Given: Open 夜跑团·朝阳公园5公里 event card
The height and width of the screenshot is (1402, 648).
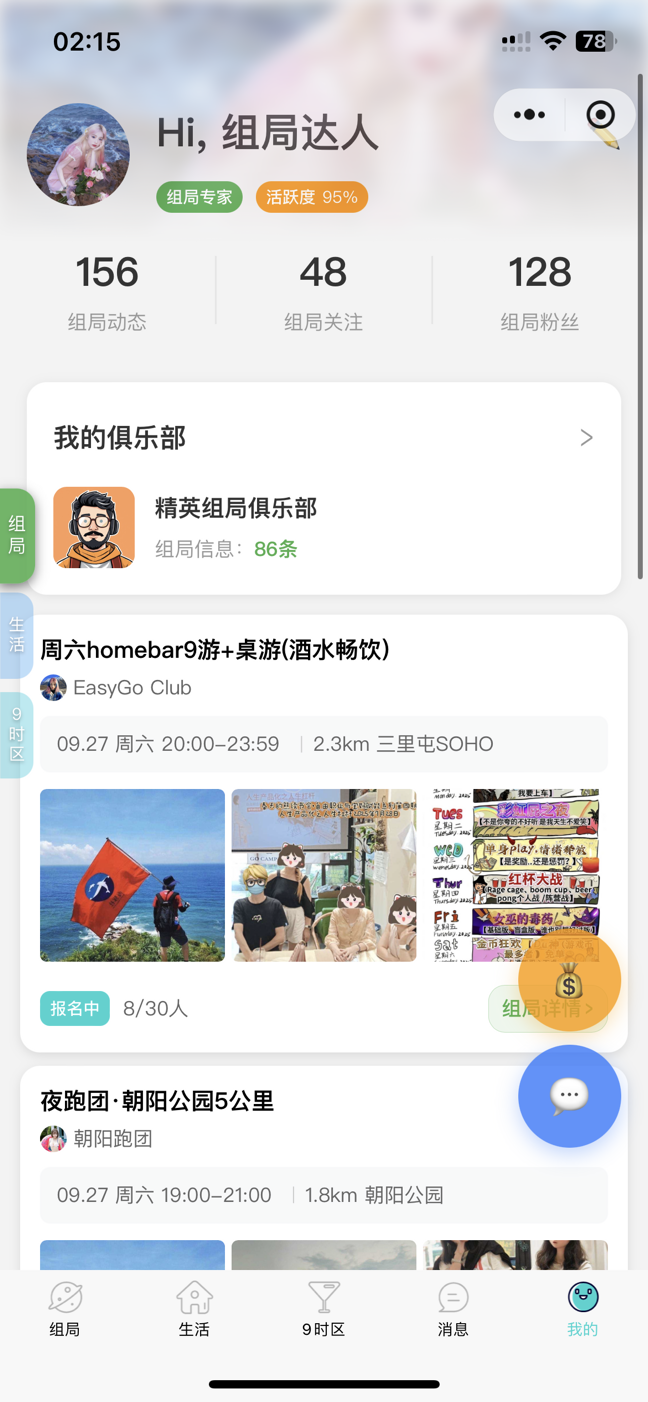Looking at the screenshot, I should [x=157, y=1101].
